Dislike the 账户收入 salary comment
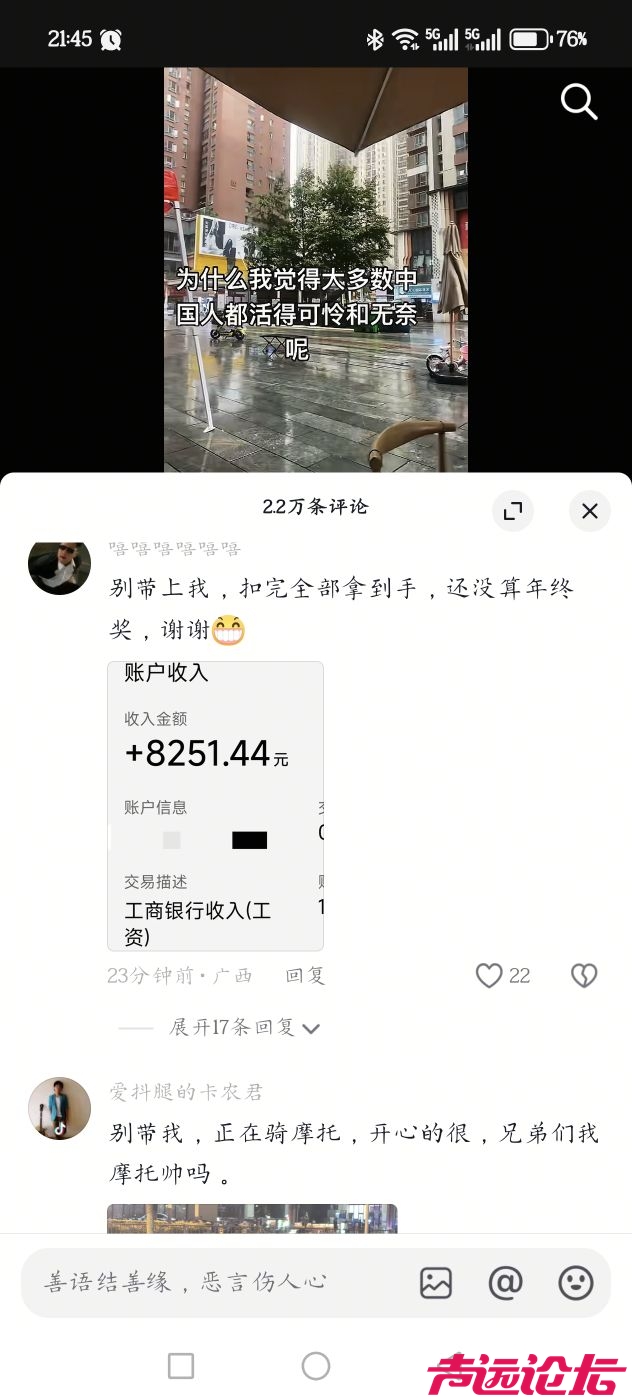Viewport: 632px width, 1400px height. click(x=584, y=976)
